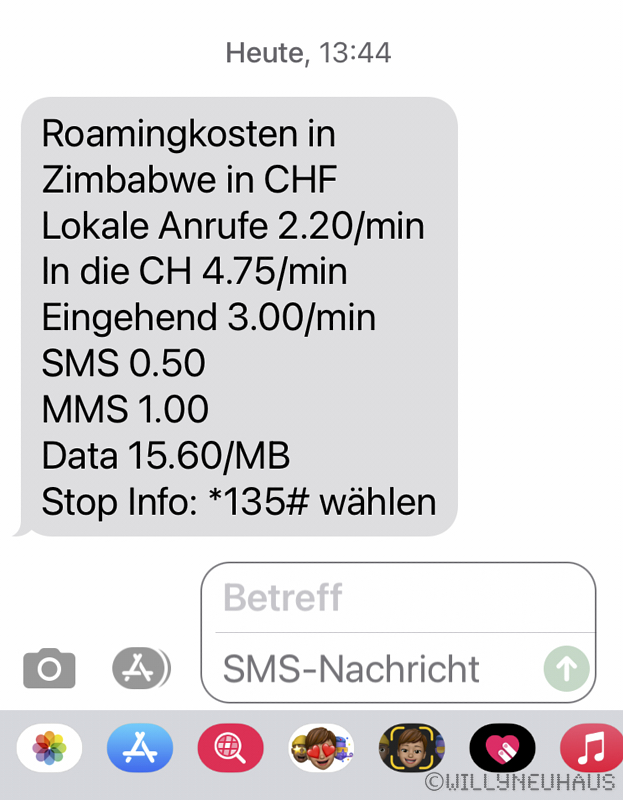
Task: Select the Memoji app with the yellow frame
Action: point(411,748)
